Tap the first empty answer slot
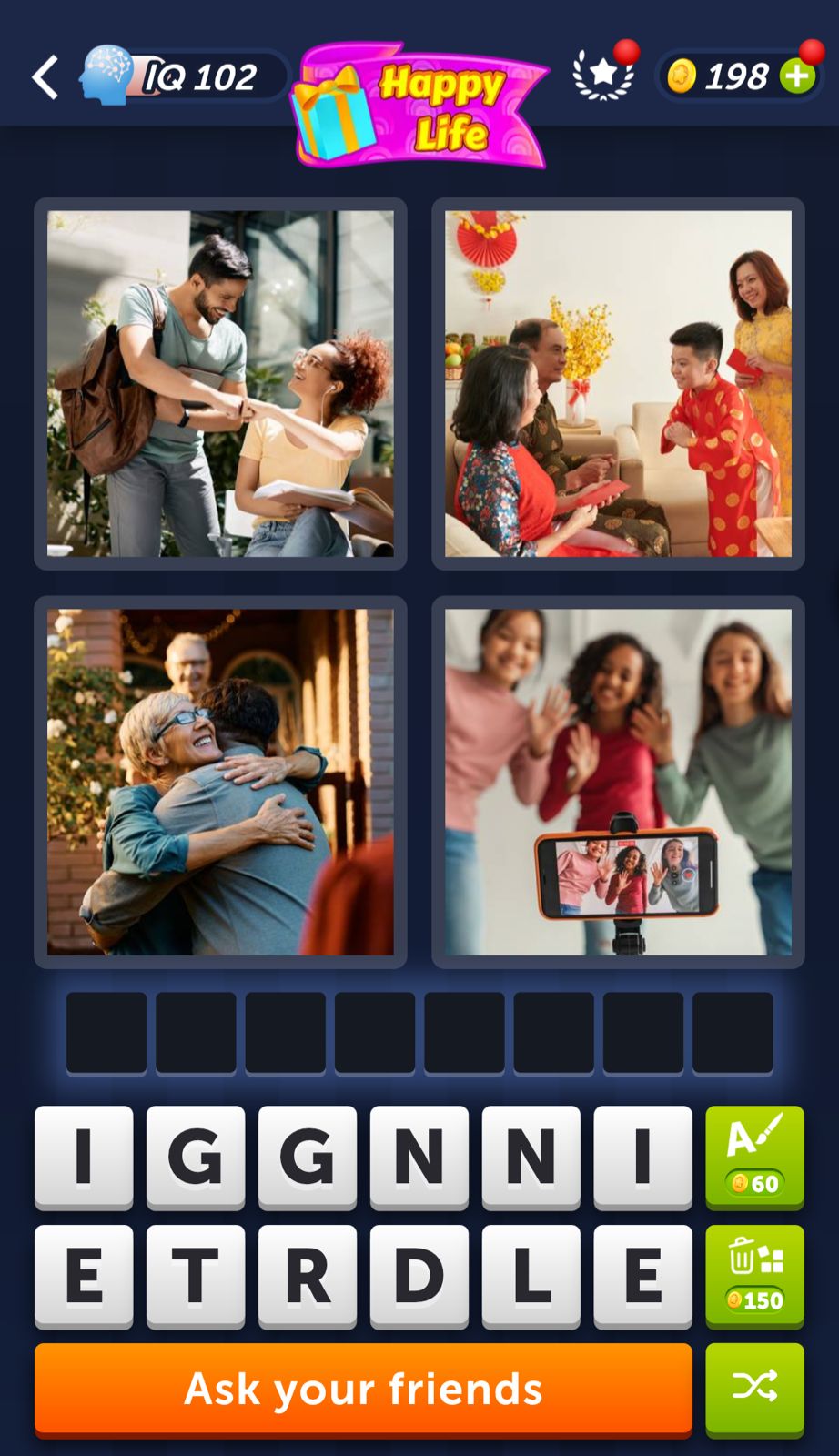This screenshot has width=839, height=1456. pos(106,1033)
